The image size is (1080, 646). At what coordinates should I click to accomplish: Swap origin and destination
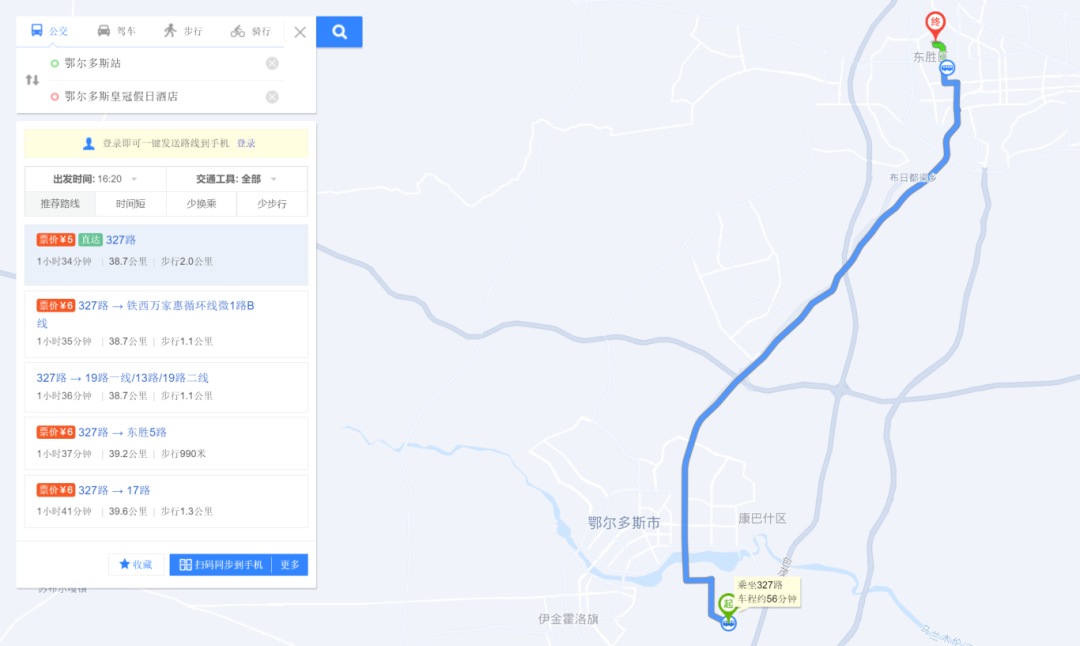click(32, 80)
